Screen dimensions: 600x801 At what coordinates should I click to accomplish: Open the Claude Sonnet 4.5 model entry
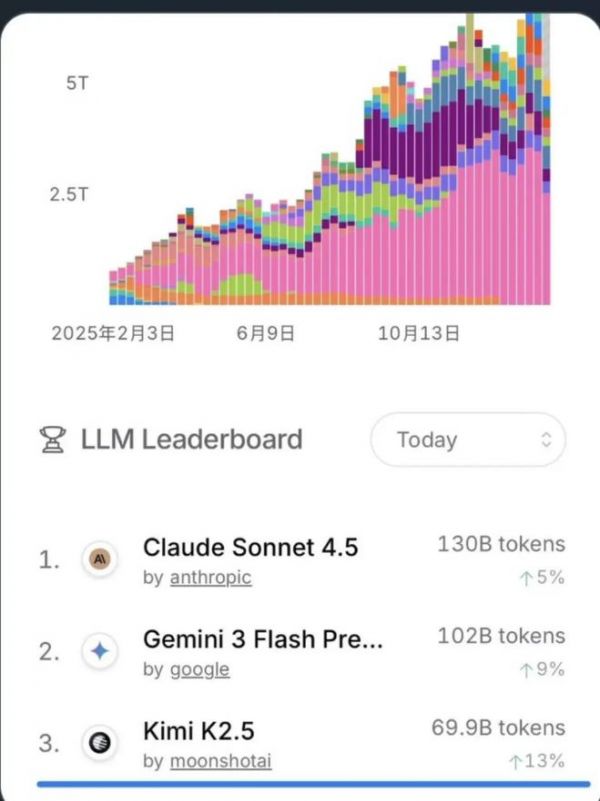pyautogui.click(x=250, y=547)
